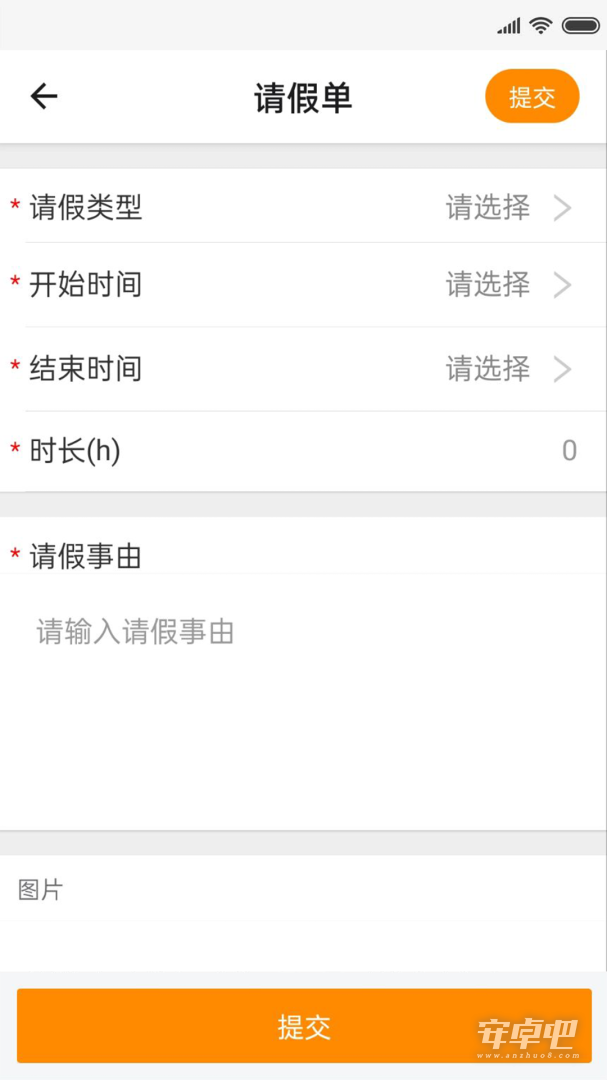Select the 开始时间 start time
607x1080 pixels.
click(x=303, y=284)
